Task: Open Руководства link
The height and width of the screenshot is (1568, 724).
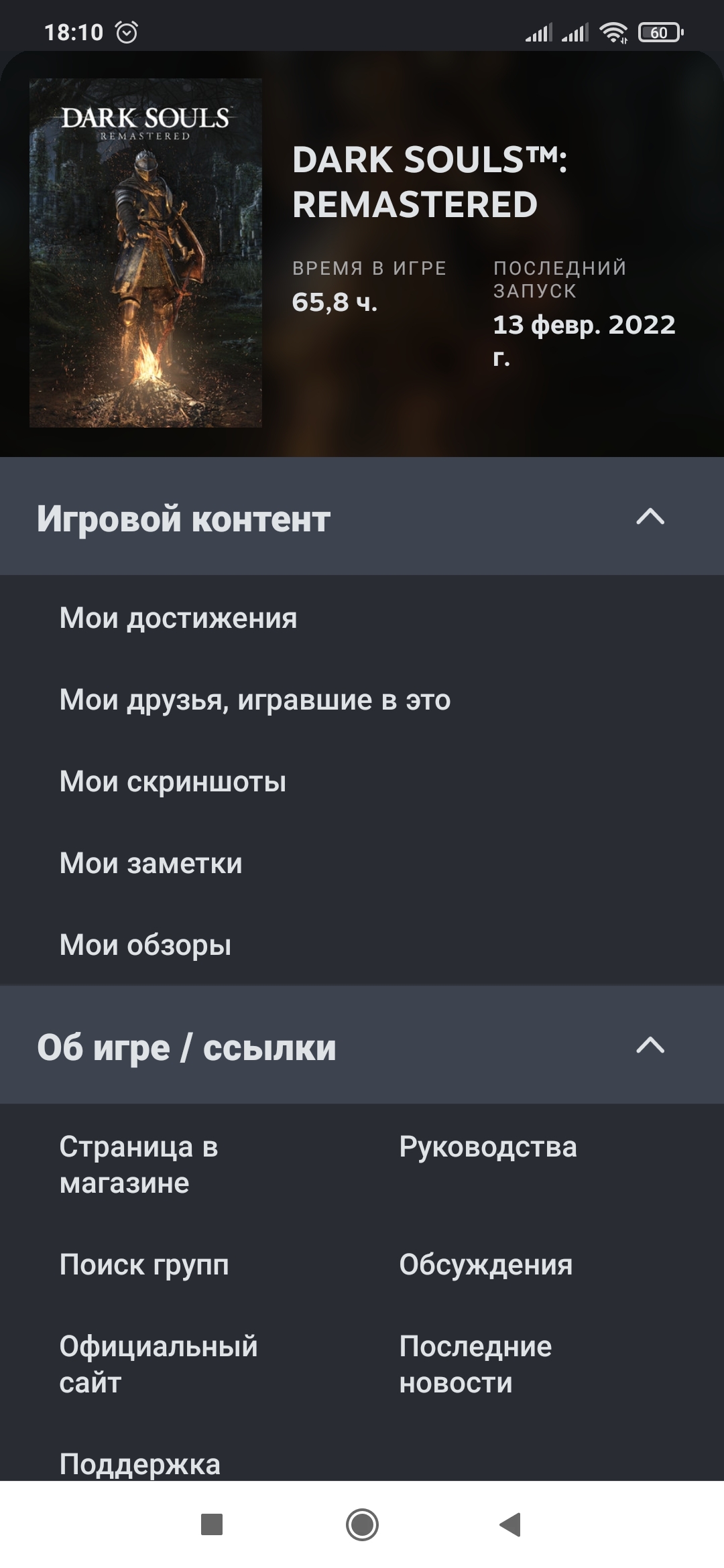Action: (488, 1147)
